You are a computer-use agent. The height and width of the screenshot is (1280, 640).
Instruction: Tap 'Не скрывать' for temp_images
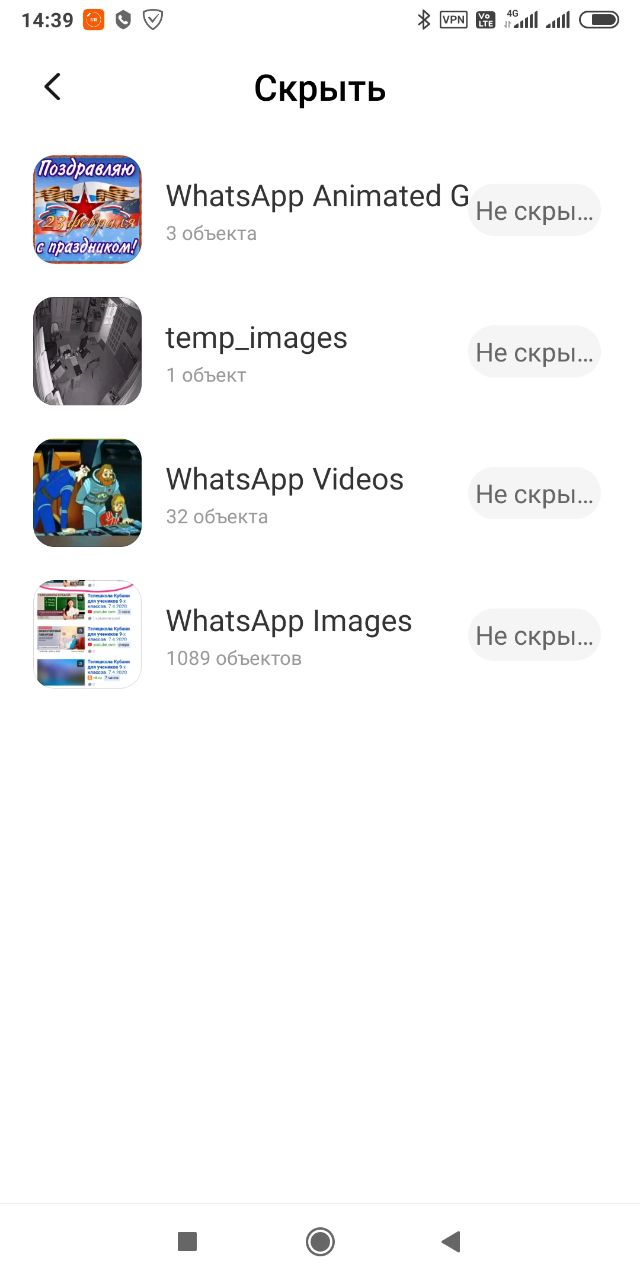pyautogui.click(x=534, y=352)
